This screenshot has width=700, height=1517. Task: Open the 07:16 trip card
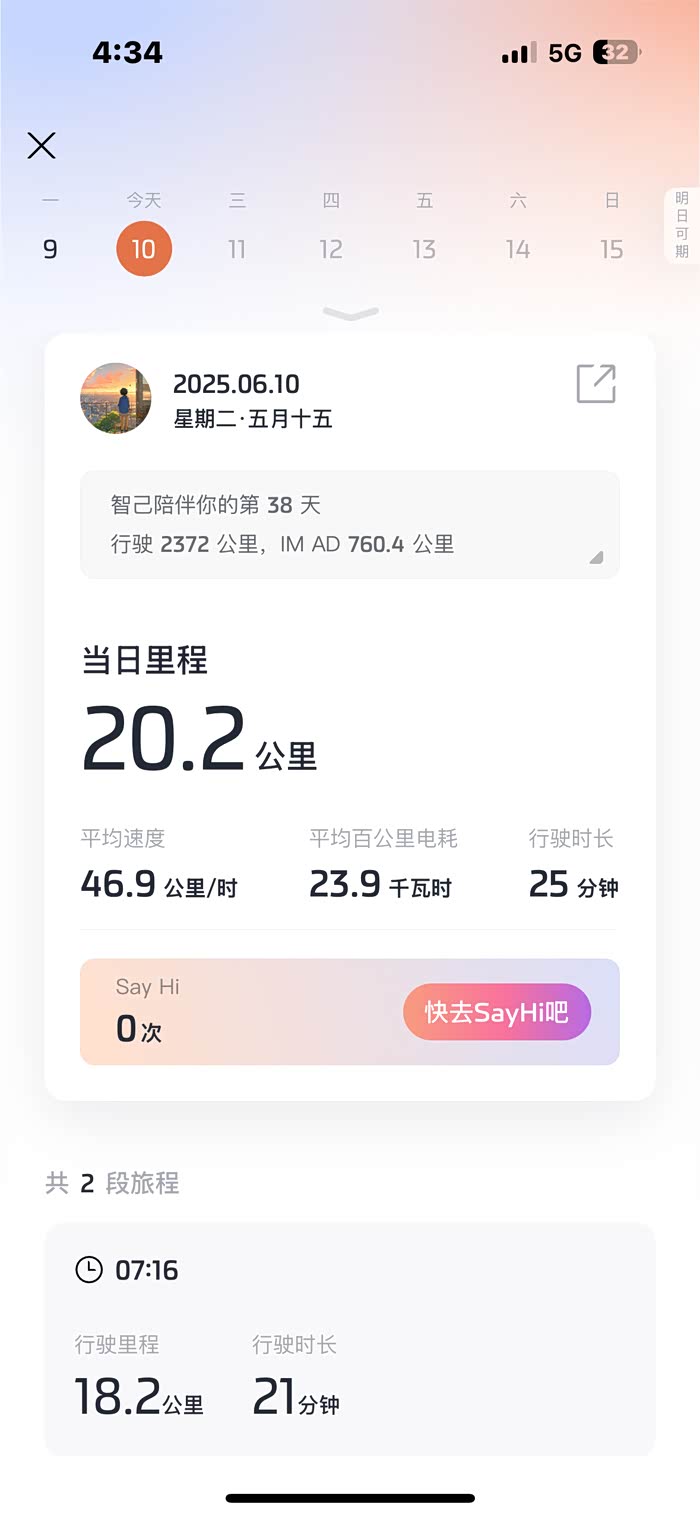(350, 1338)
